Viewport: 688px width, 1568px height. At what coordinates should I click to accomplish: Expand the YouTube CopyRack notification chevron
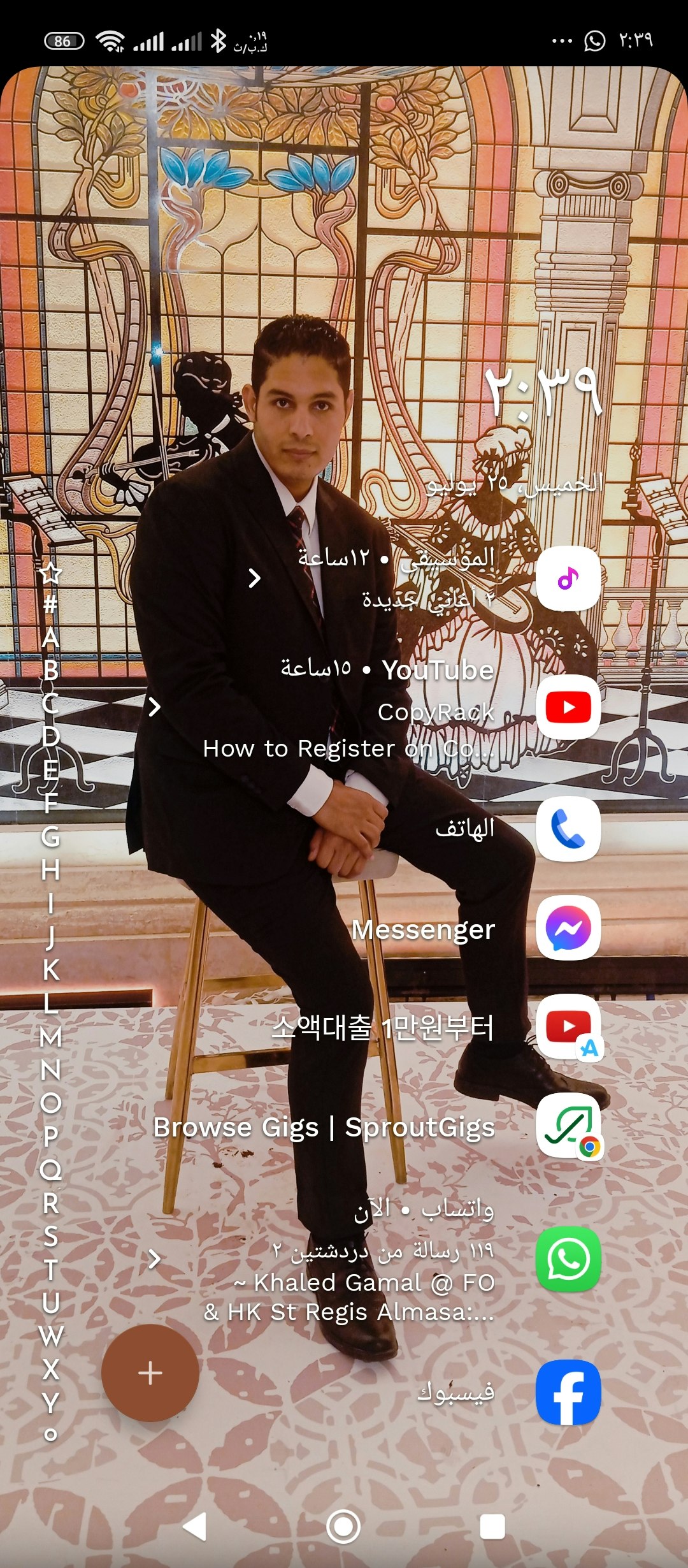[x=154, y=707]
